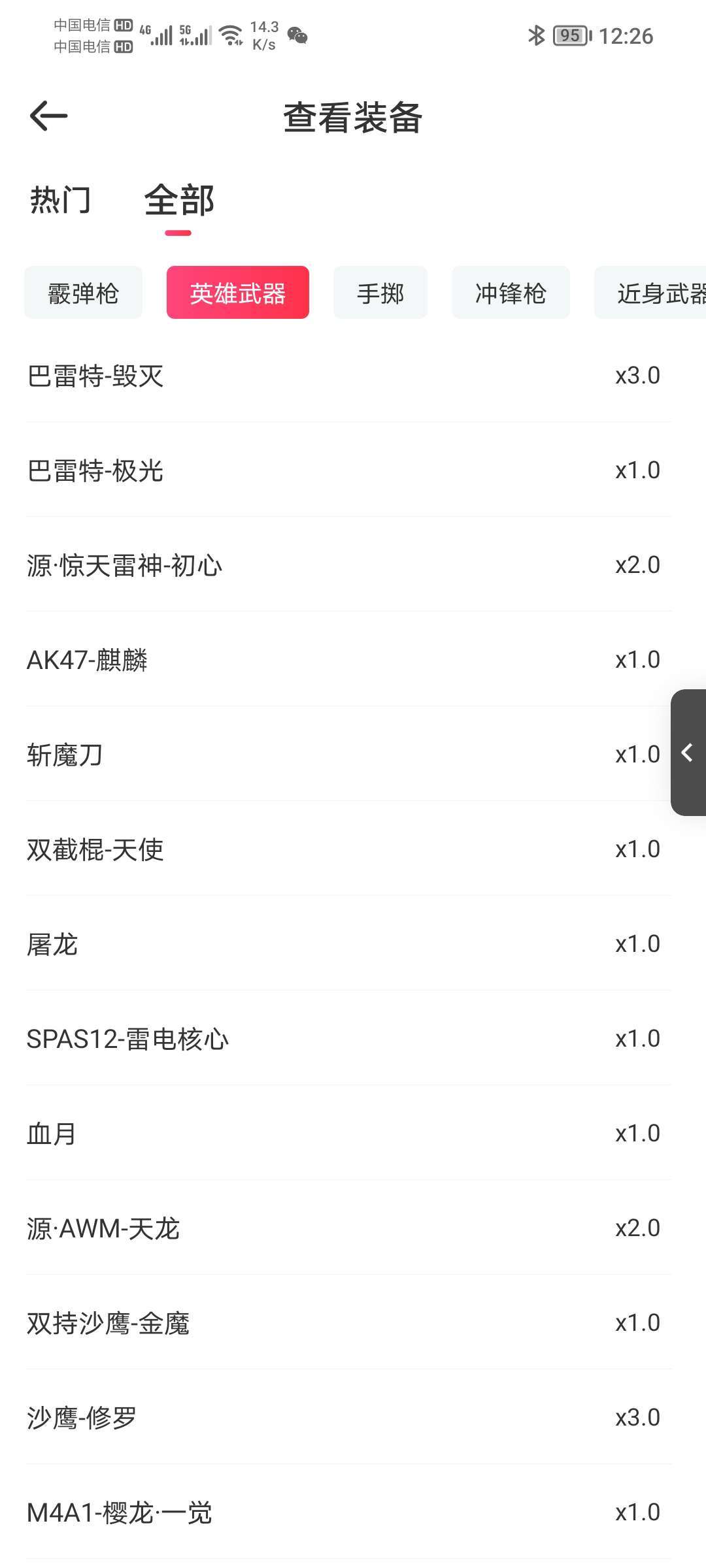Expand the side panel arrow handle

[688, 753]
